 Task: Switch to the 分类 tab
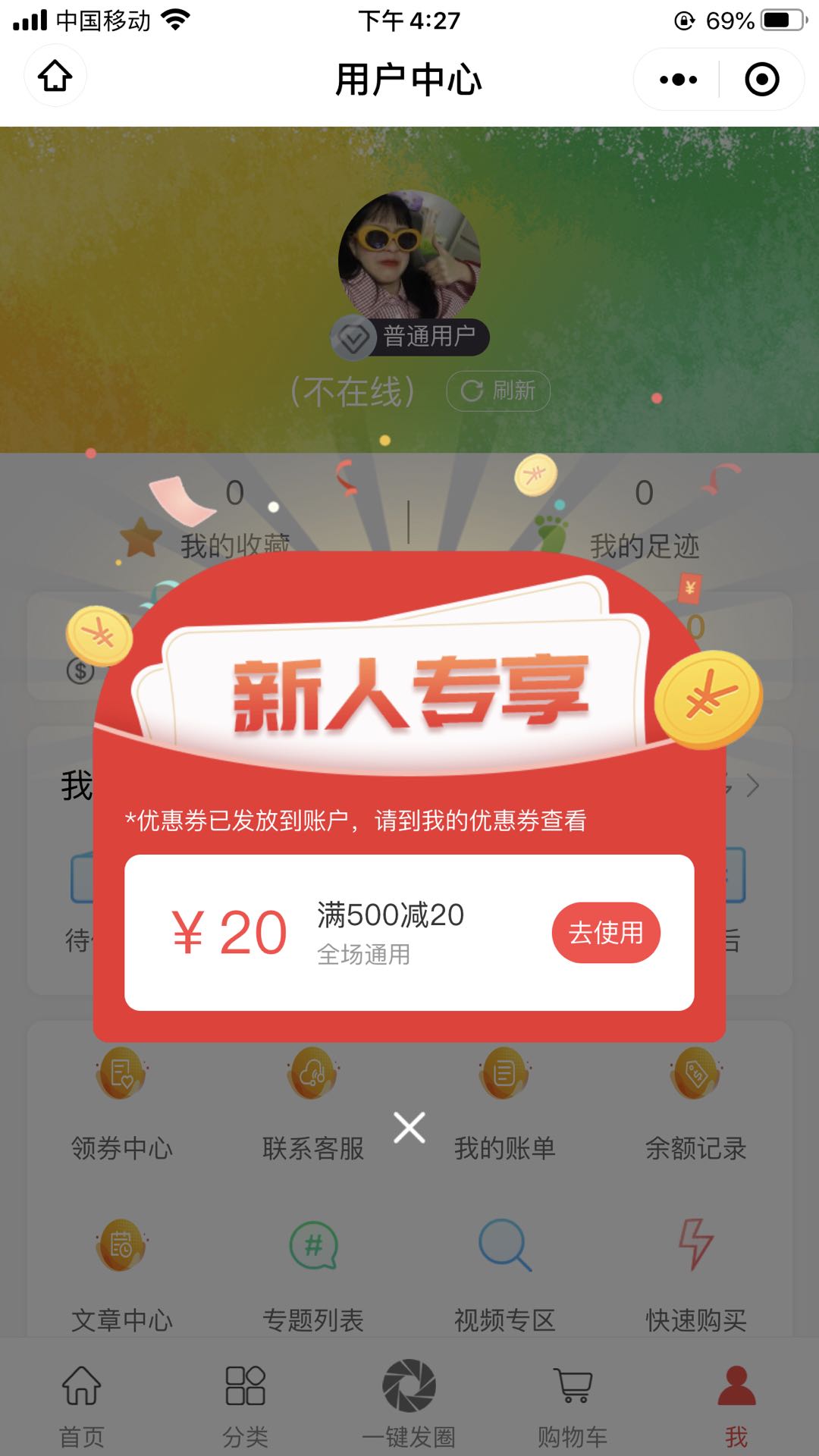[245, 1403]
